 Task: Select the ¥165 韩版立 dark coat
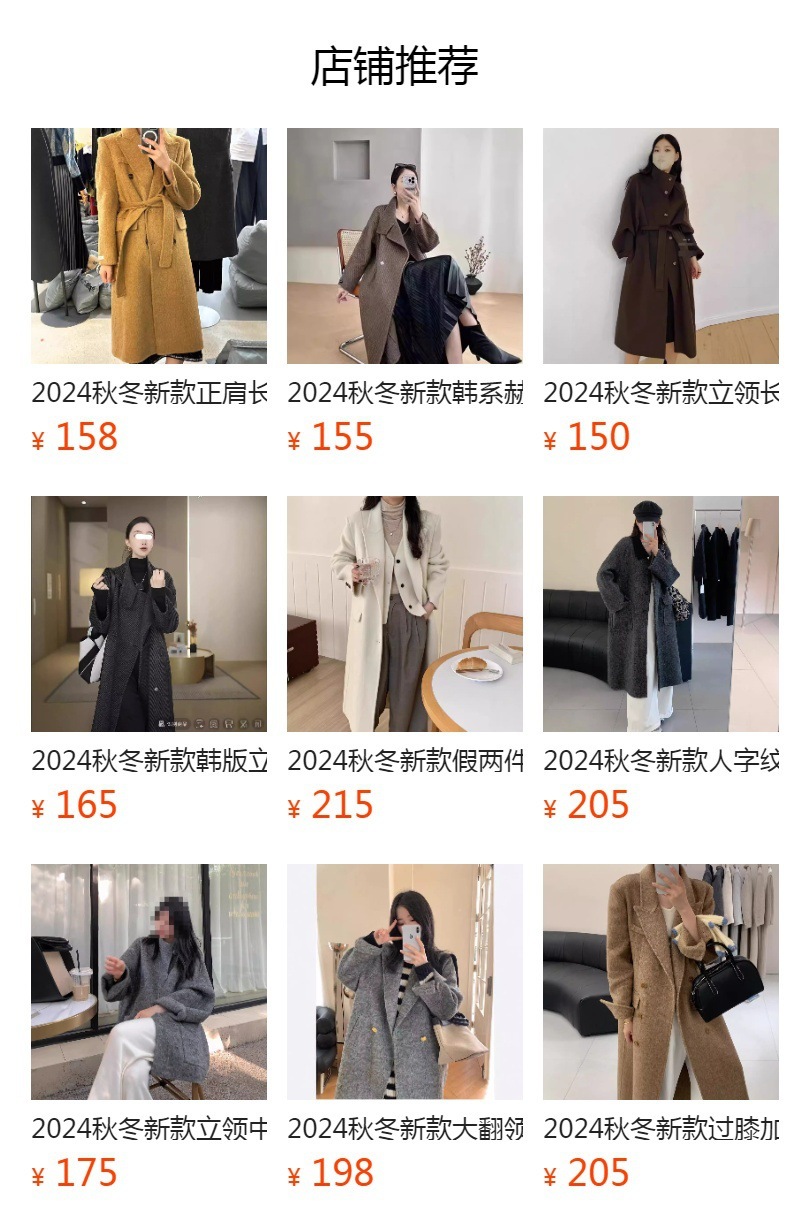pos(148,614)
